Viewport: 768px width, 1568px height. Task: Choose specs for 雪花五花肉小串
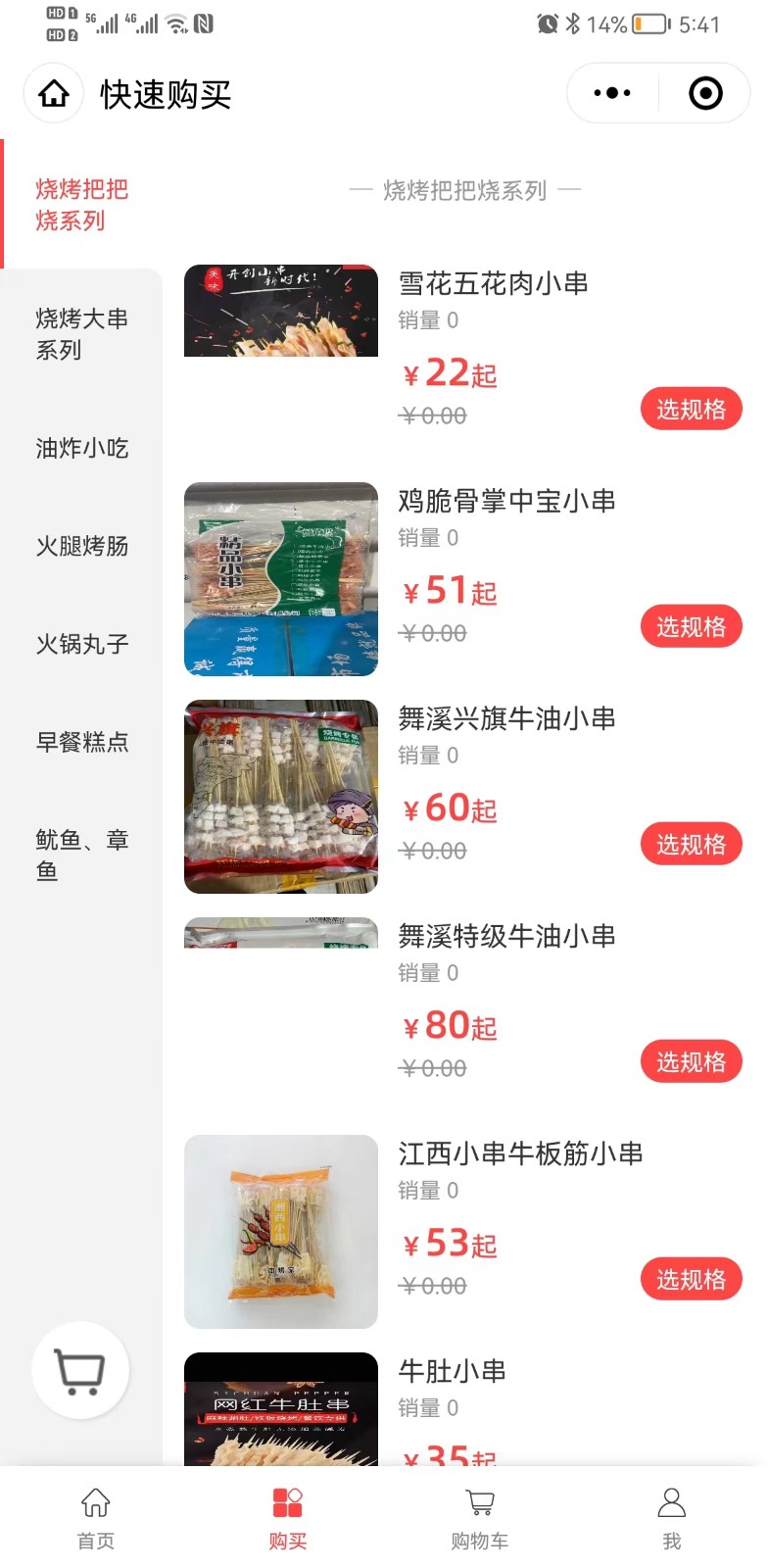point(691,409)
